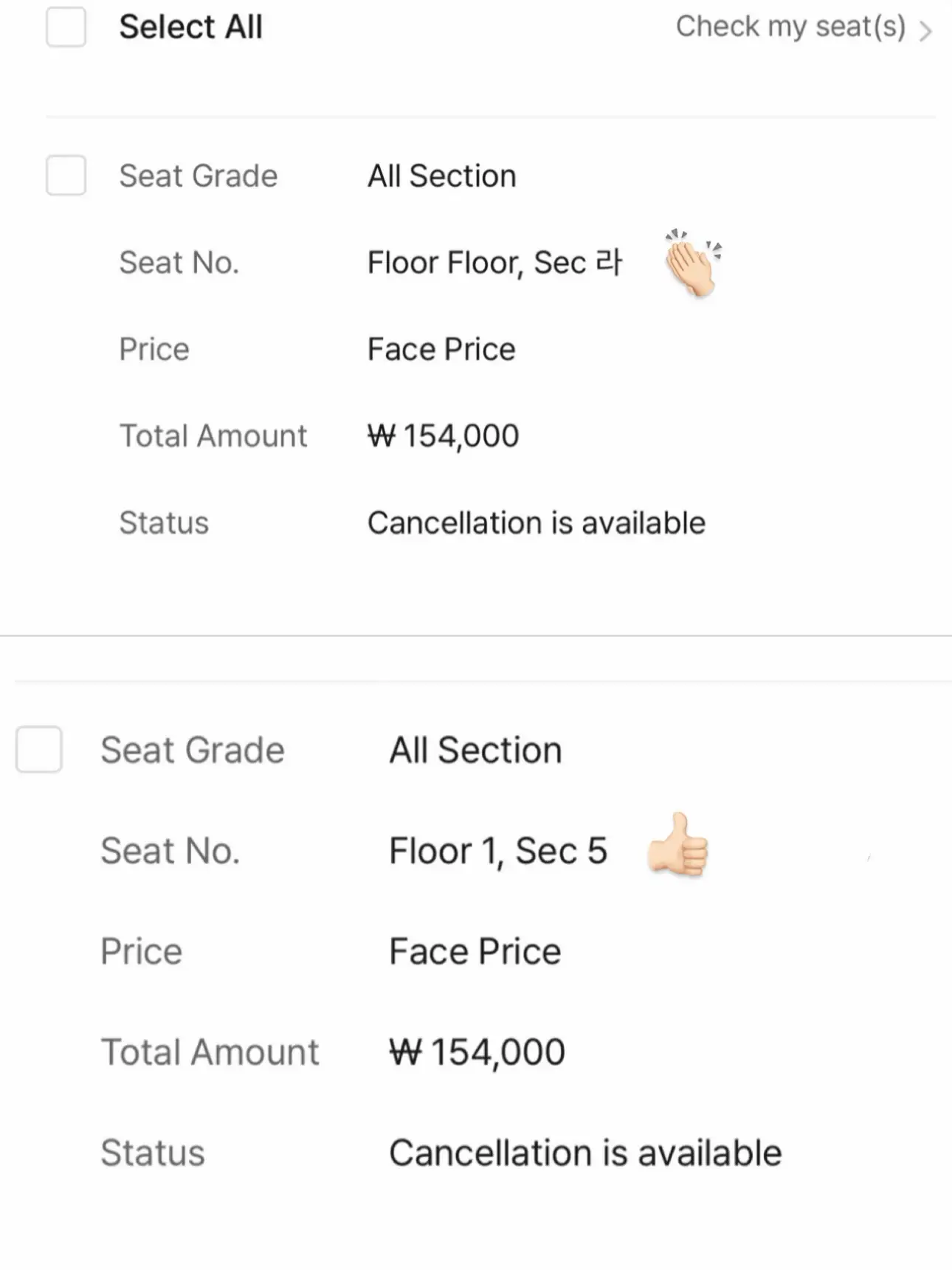Click the first ₩154,000 total amount
Screen dimensions: 952x1270
[x=443, y=435]
